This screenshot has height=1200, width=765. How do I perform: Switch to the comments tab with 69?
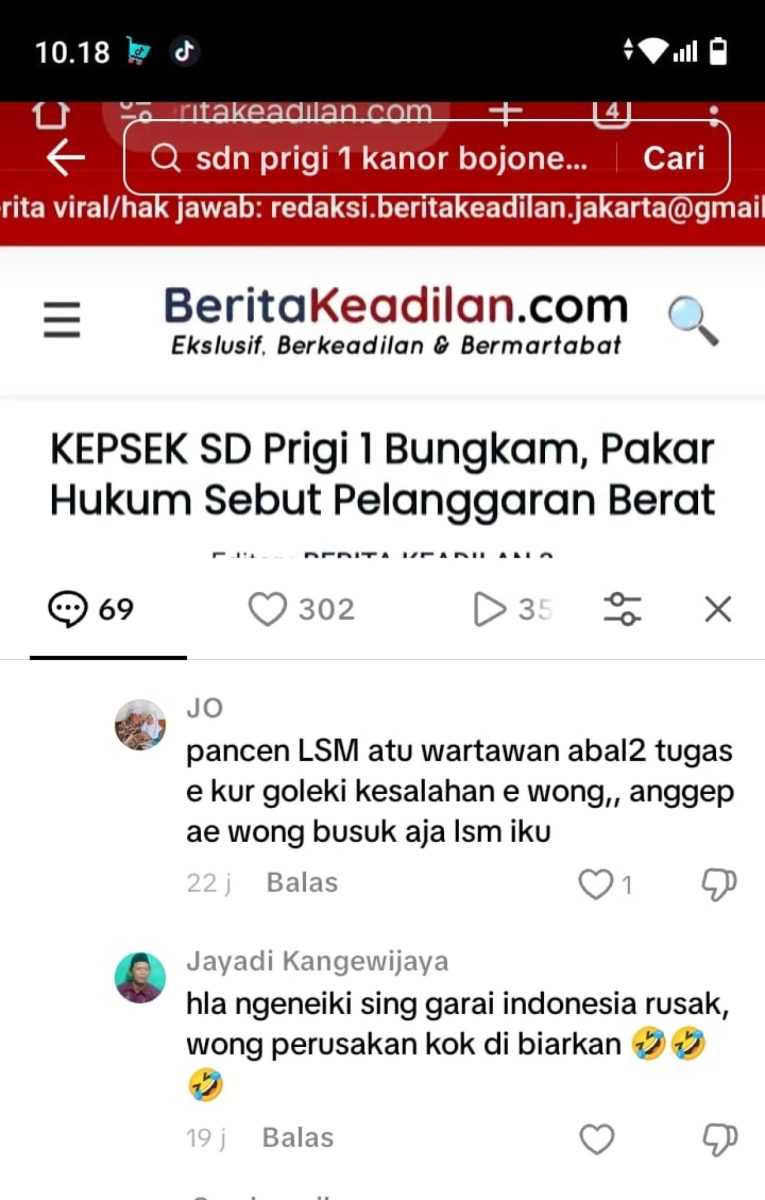[x=92, y=609]
